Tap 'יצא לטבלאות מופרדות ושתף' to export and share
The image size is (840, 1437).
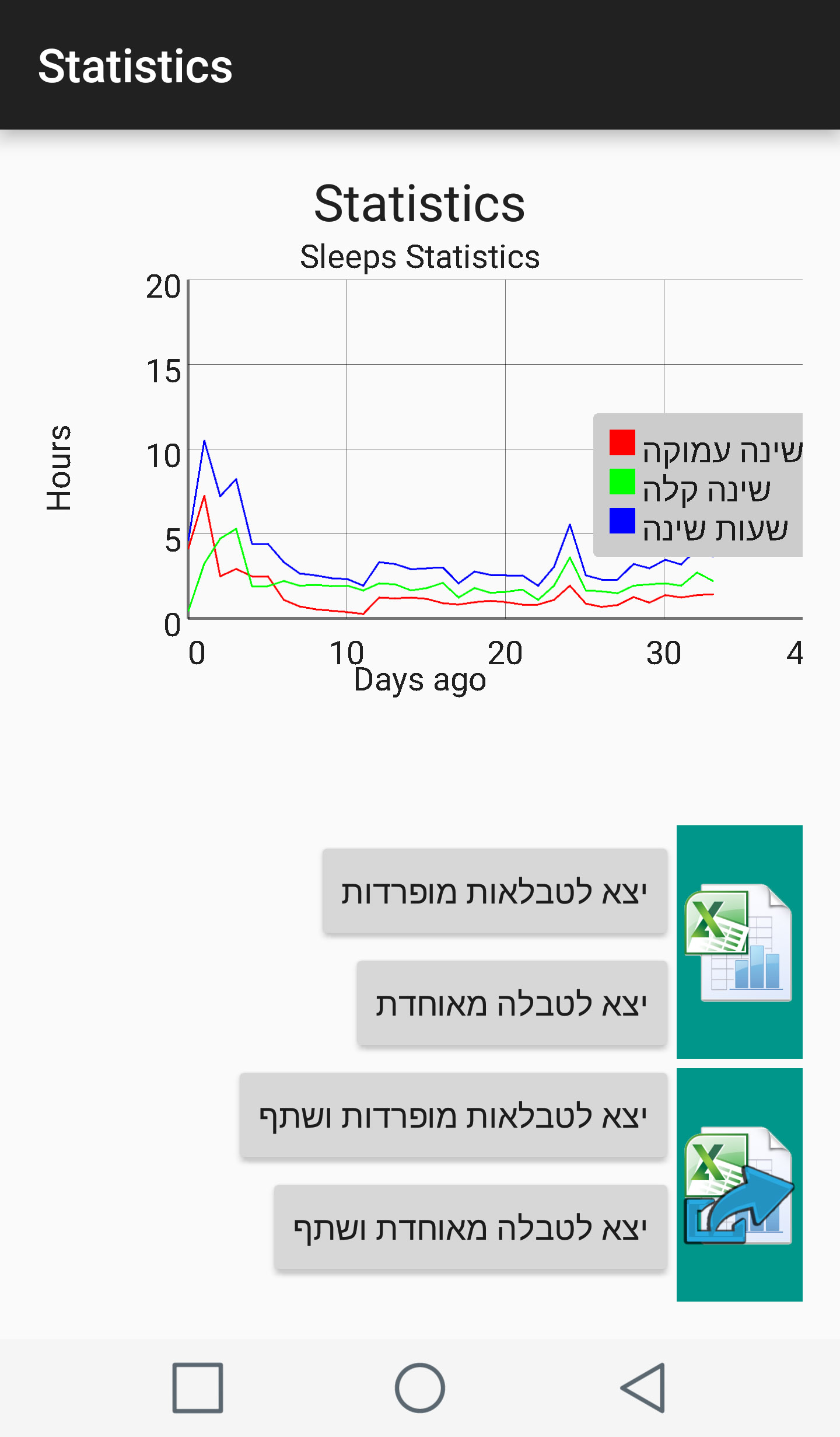click(x=453, y=1115)
